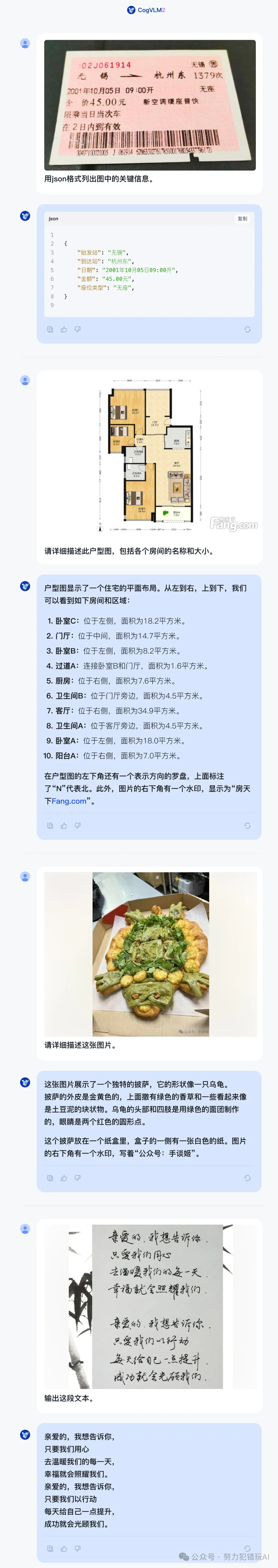278x1568 pixels.
Task: Regenerate the JSON ticket response
Action: 247,329
